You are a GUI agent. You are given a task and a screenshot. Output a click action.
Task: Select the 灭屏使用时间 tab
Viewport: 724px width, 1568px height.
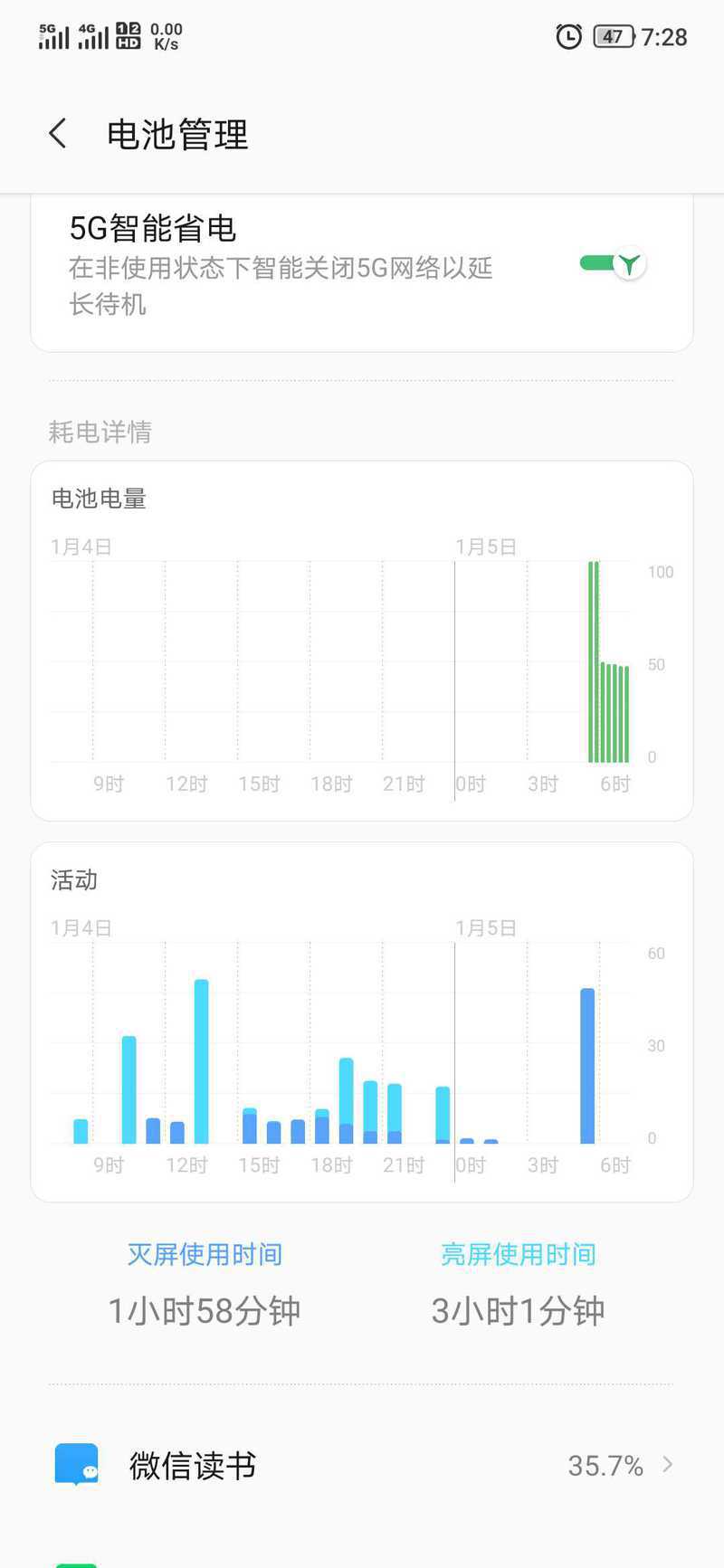click(205, 1254)
